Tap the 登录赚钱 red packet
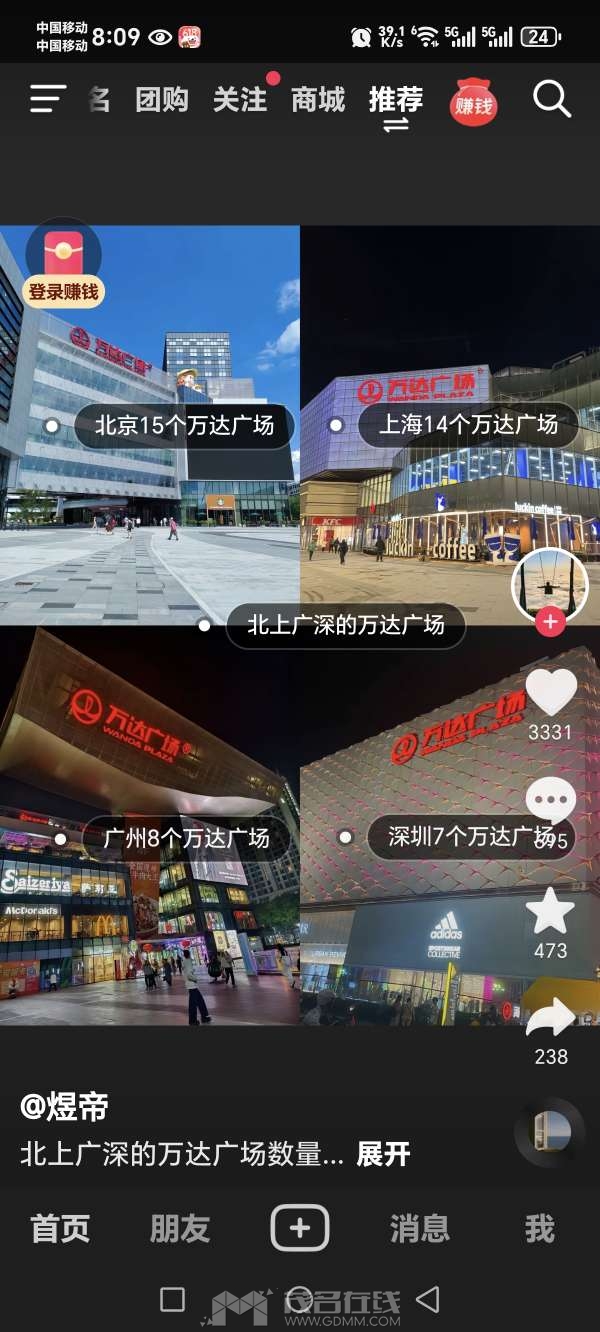The width and height of the screenshot is (600, 1332). 64,264
